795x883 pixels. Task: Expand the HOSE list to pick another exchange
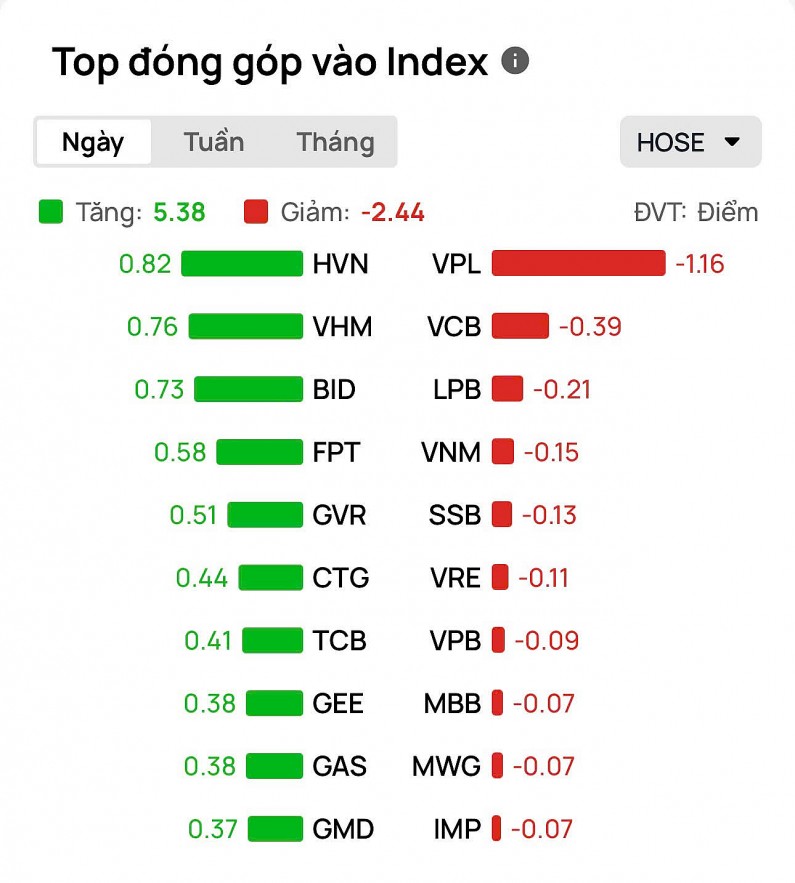pos(689,142)
